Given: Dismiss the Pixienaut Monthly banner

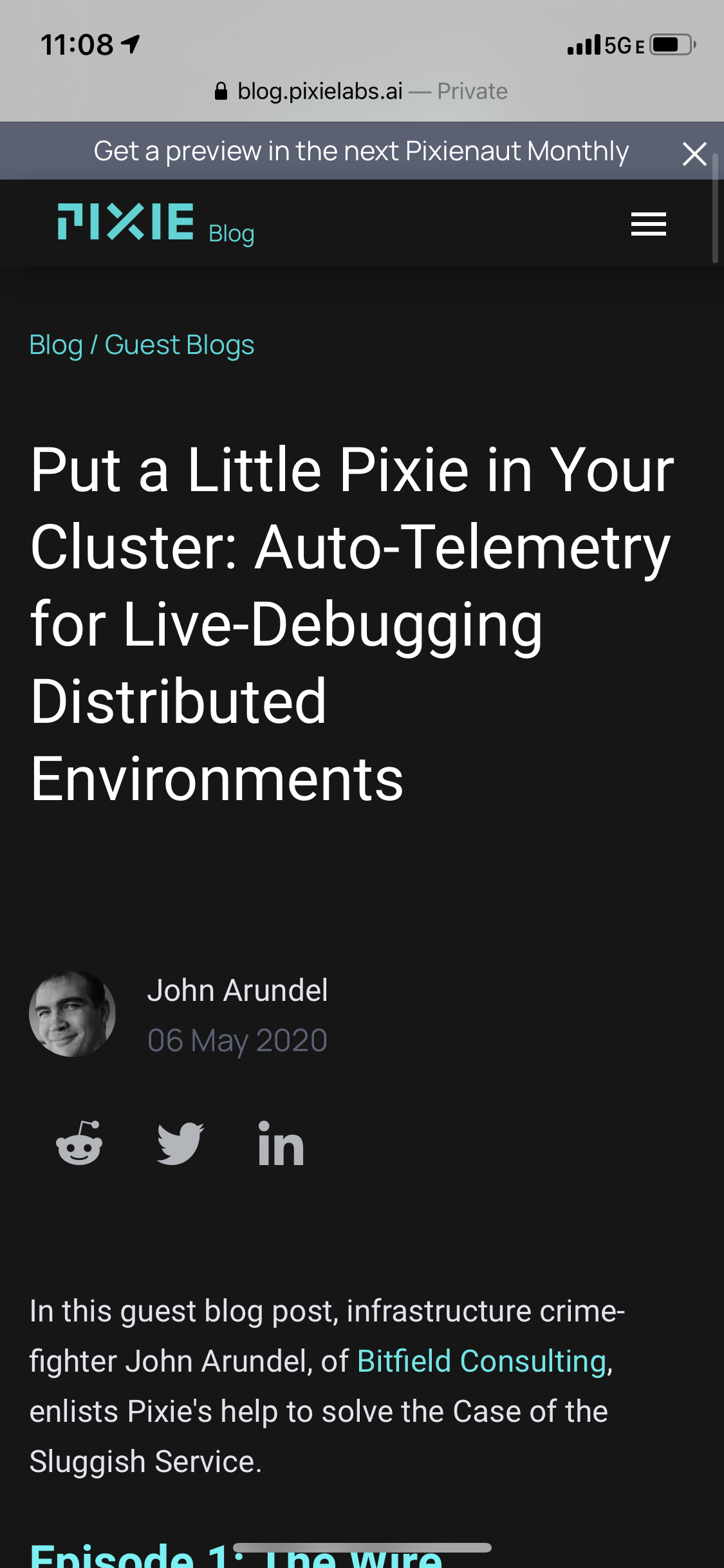Looking at the screenshot, I should pyautogui.click(x=694, y=154).
